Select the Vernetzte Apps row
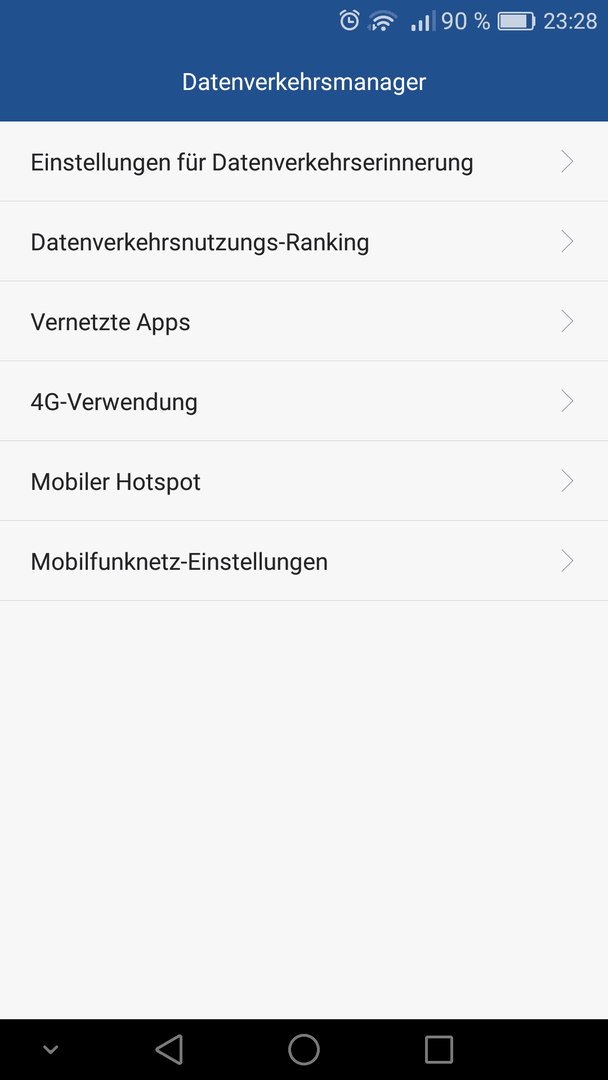The image size is (608, 1080). tap(304, 322)
